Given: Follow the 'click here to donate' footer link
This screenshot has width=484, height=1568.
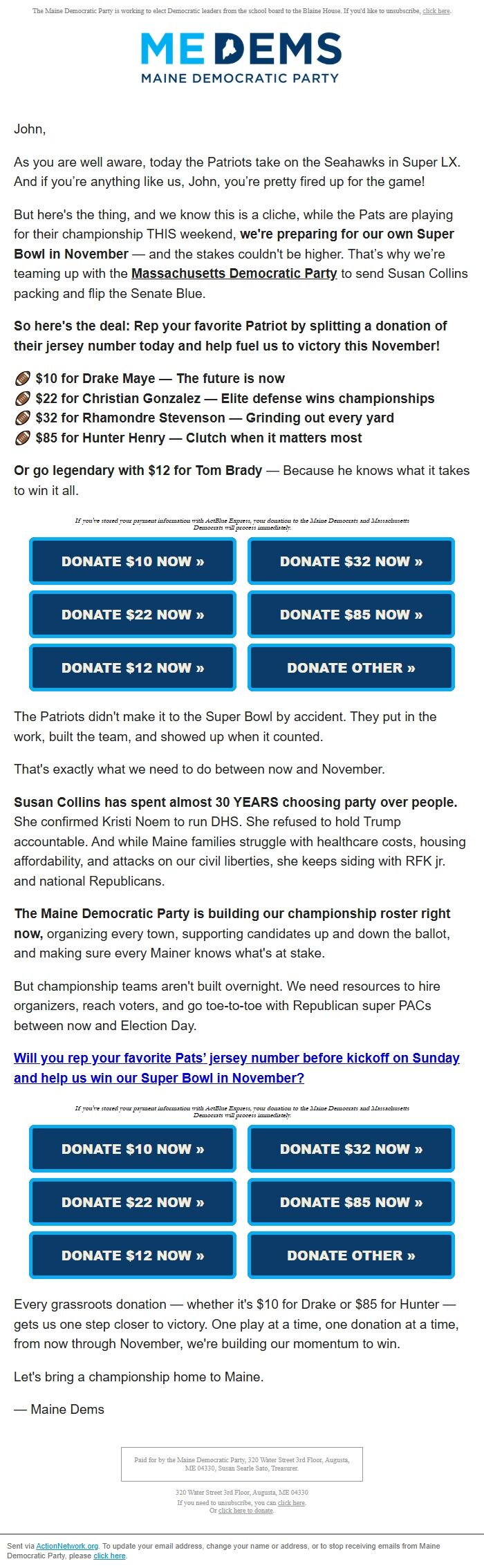Looking at the screenshot, I should (245, 1511).
